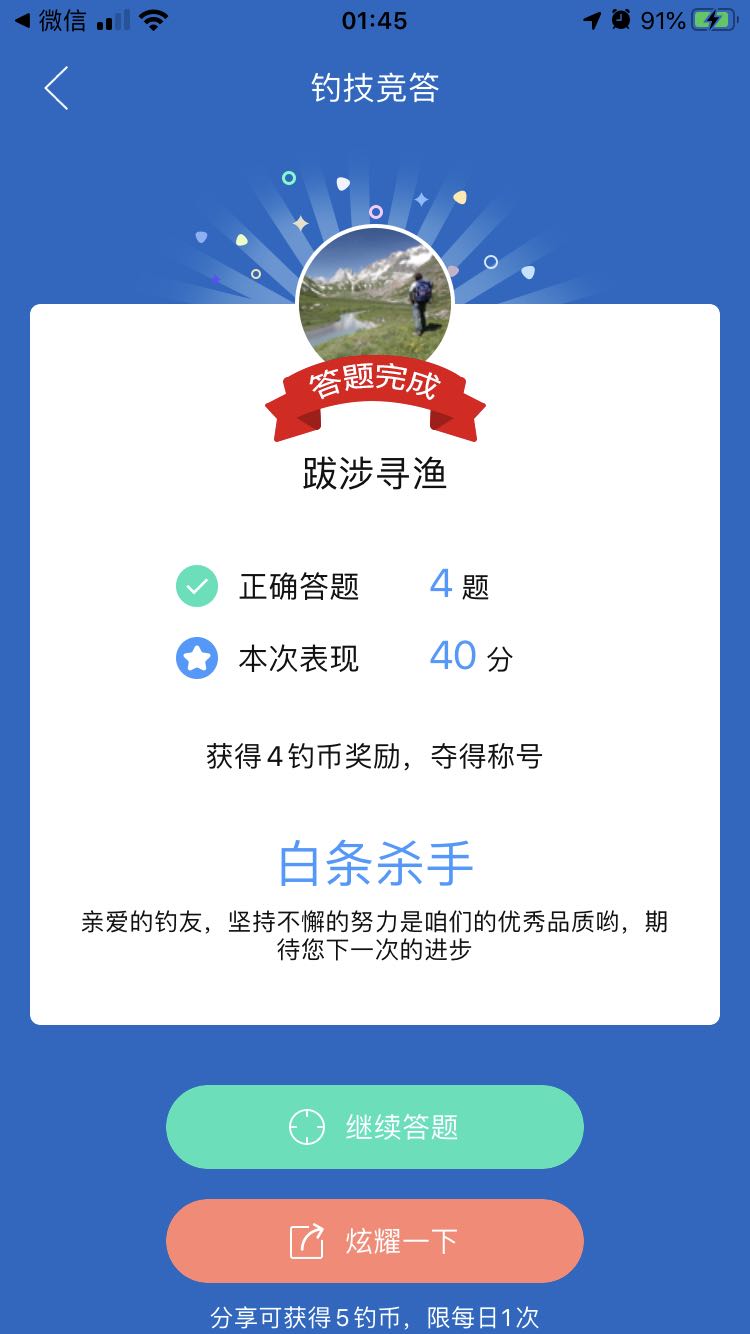Tap 继续答题 to continue the quiz

374,1127
